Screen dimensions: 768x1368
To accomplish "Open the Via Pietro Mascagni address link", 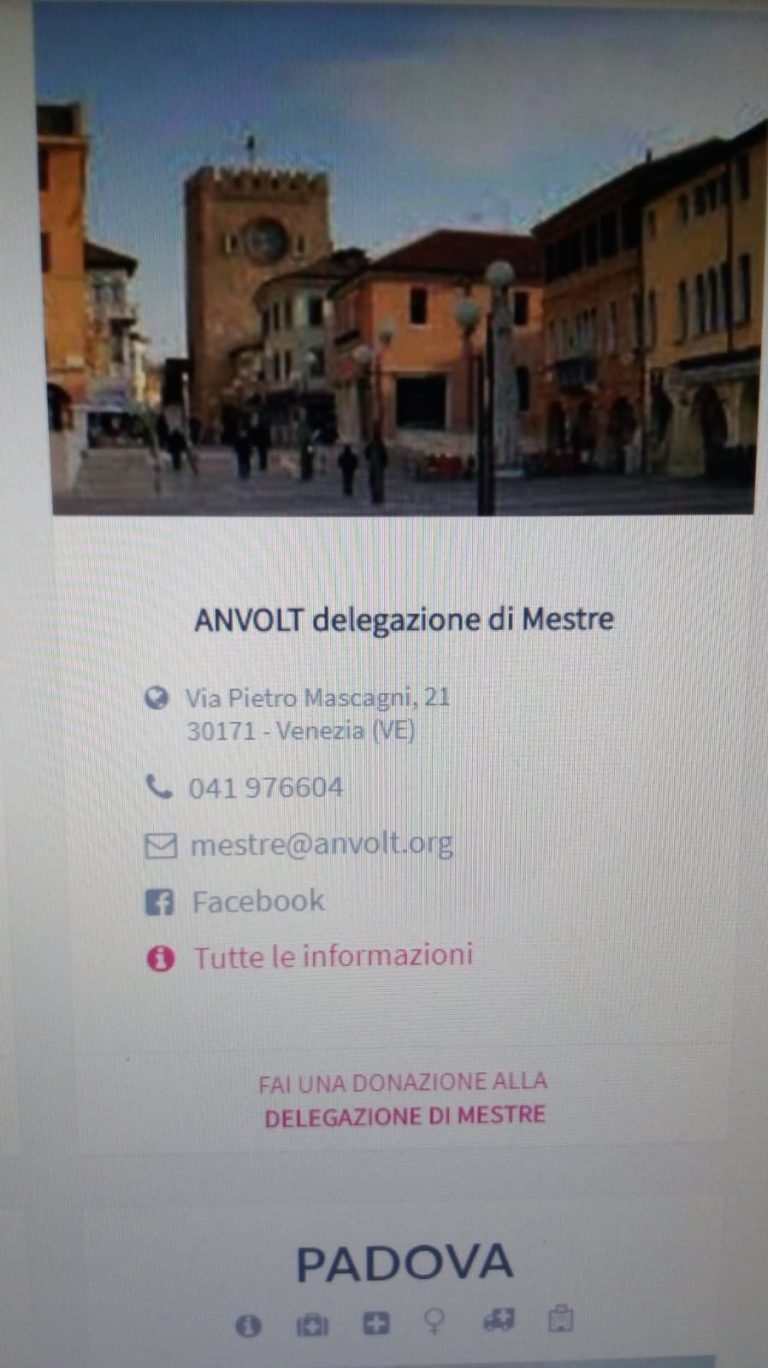I will tap(318, 698).
